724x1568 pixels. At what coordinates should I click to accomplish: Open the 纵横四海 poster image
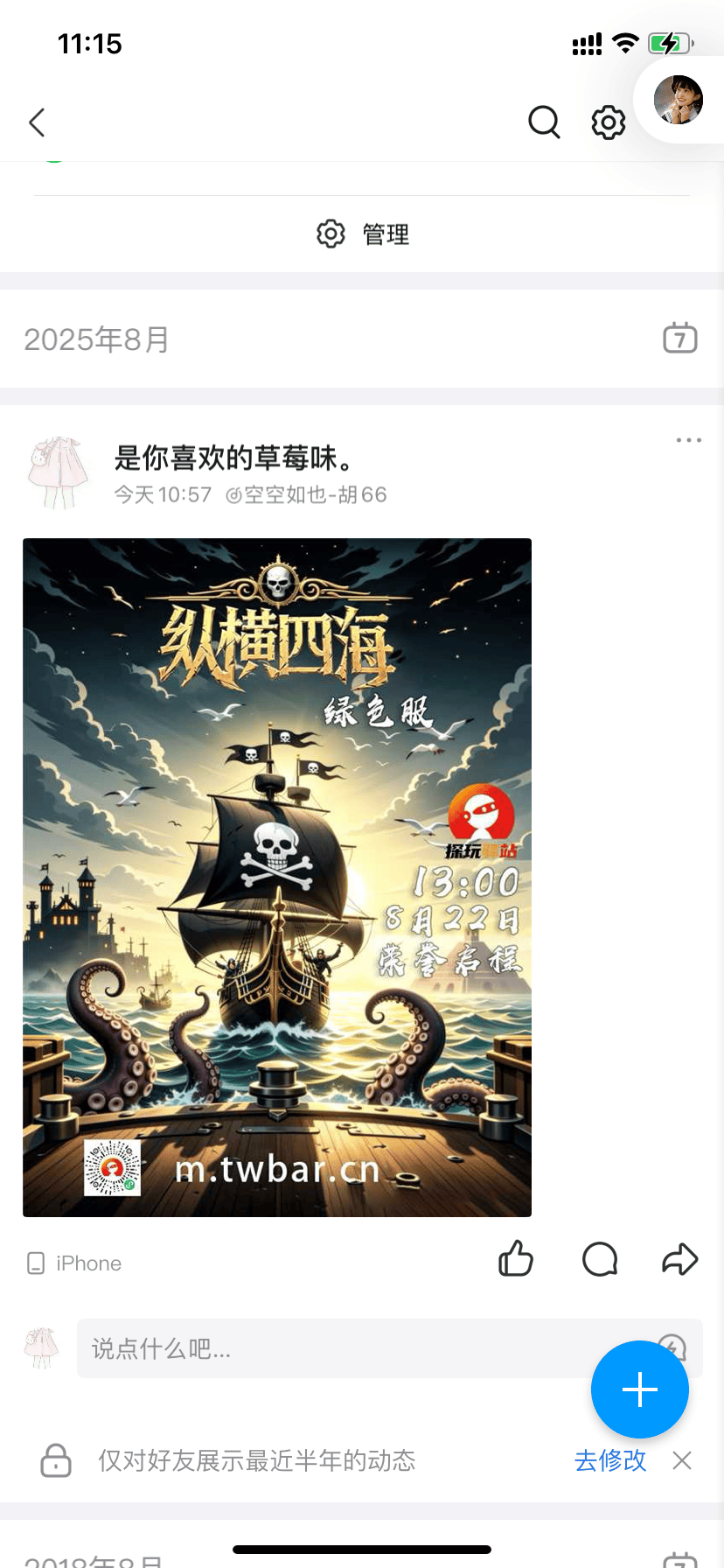pyautogui.click(x=277, y=877)
